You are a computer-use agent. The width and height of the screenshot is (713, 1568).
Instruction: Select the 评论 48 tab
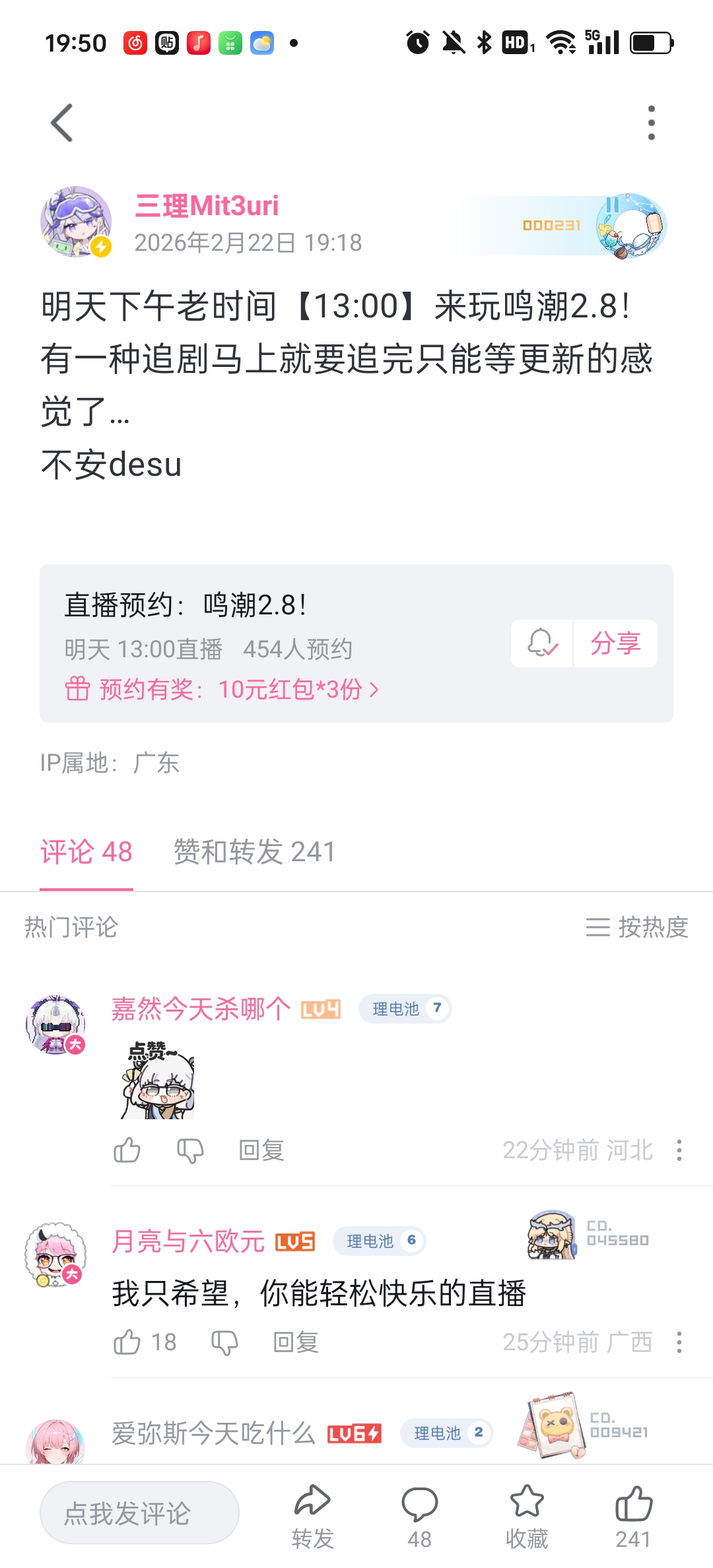tap(86, 851)
